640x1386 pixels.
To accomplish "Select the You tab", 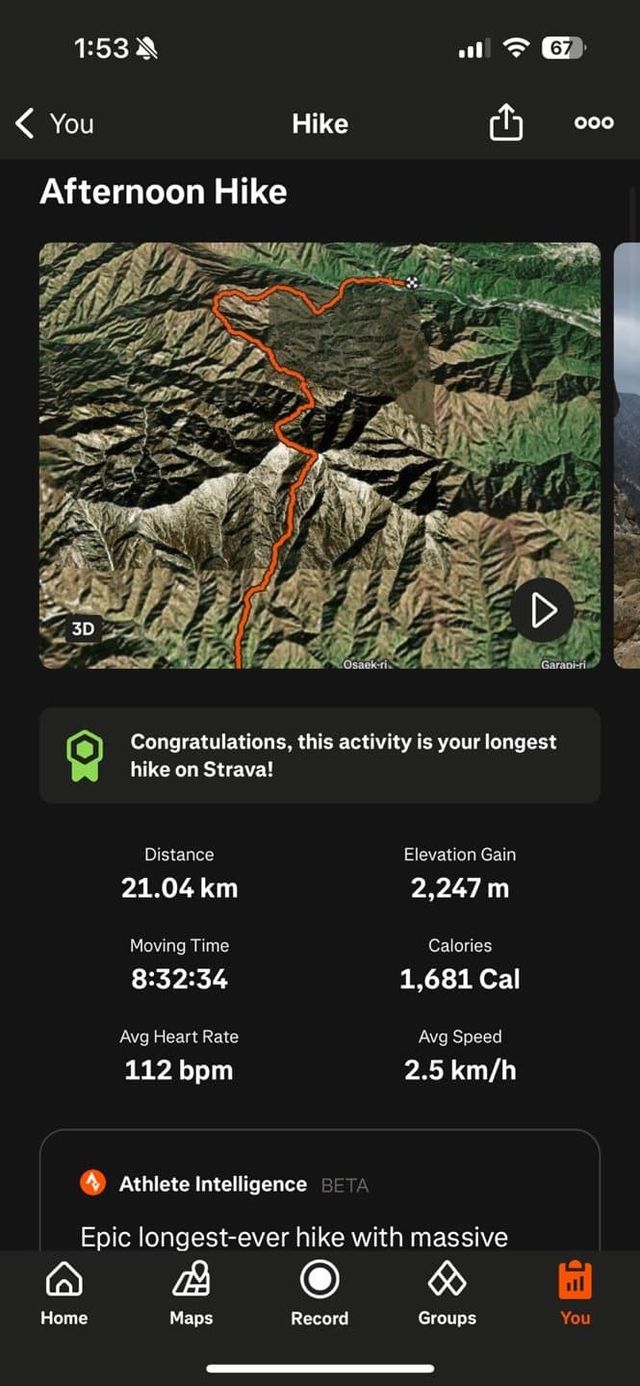I will tap(575, 1294).
